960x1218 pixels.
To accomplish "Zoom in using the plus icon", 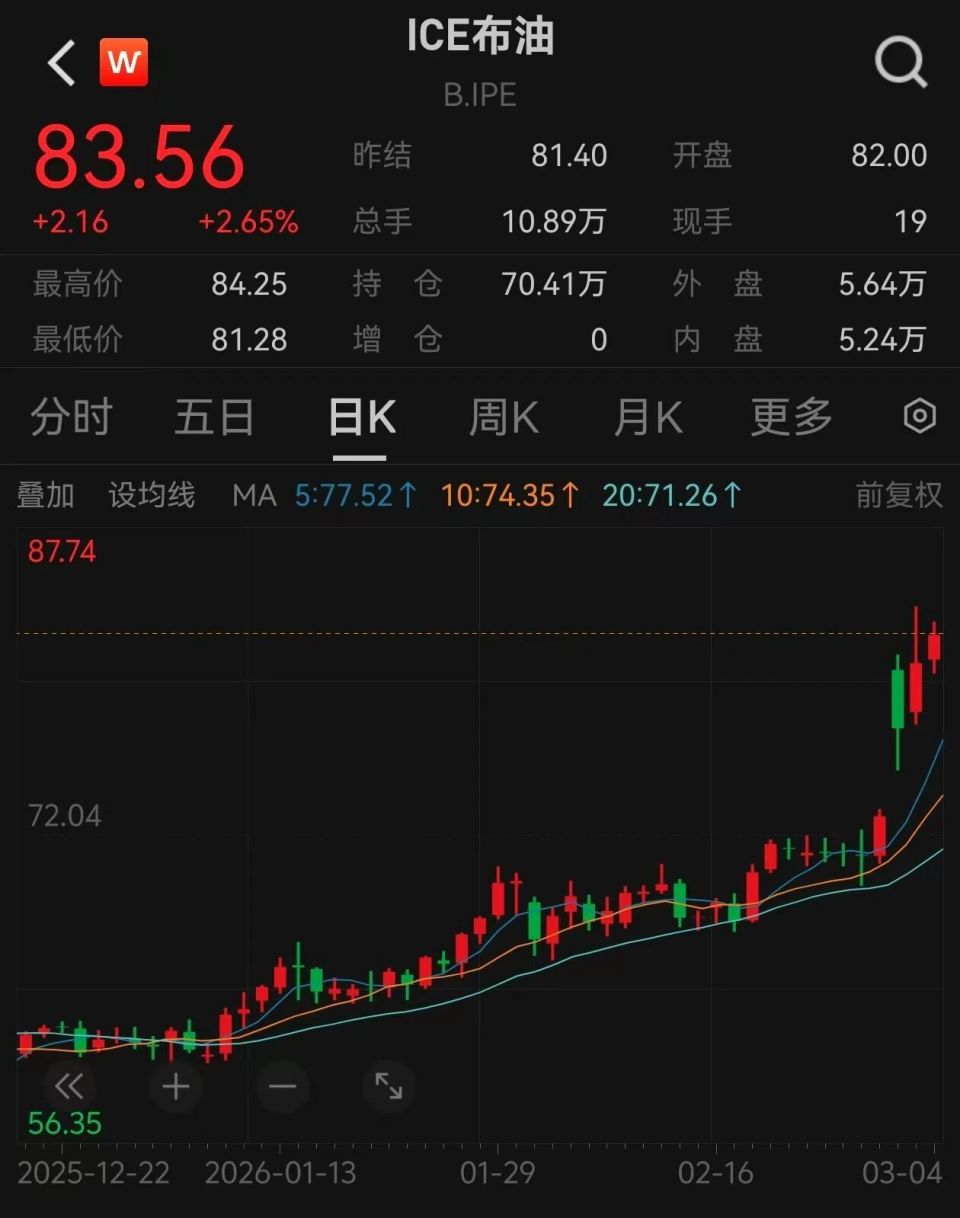I will click(x=175, y=1086).
